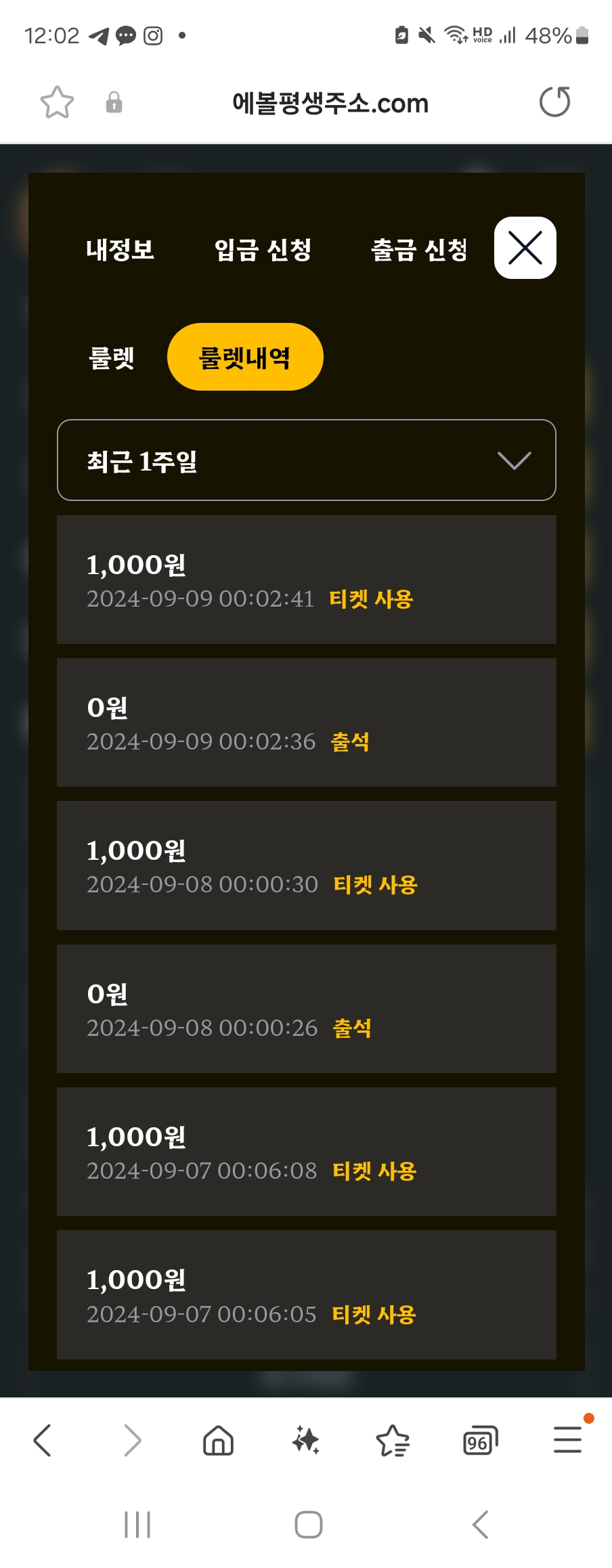
Task: Switch to the 내정보 tab
Action: (121, 250)
